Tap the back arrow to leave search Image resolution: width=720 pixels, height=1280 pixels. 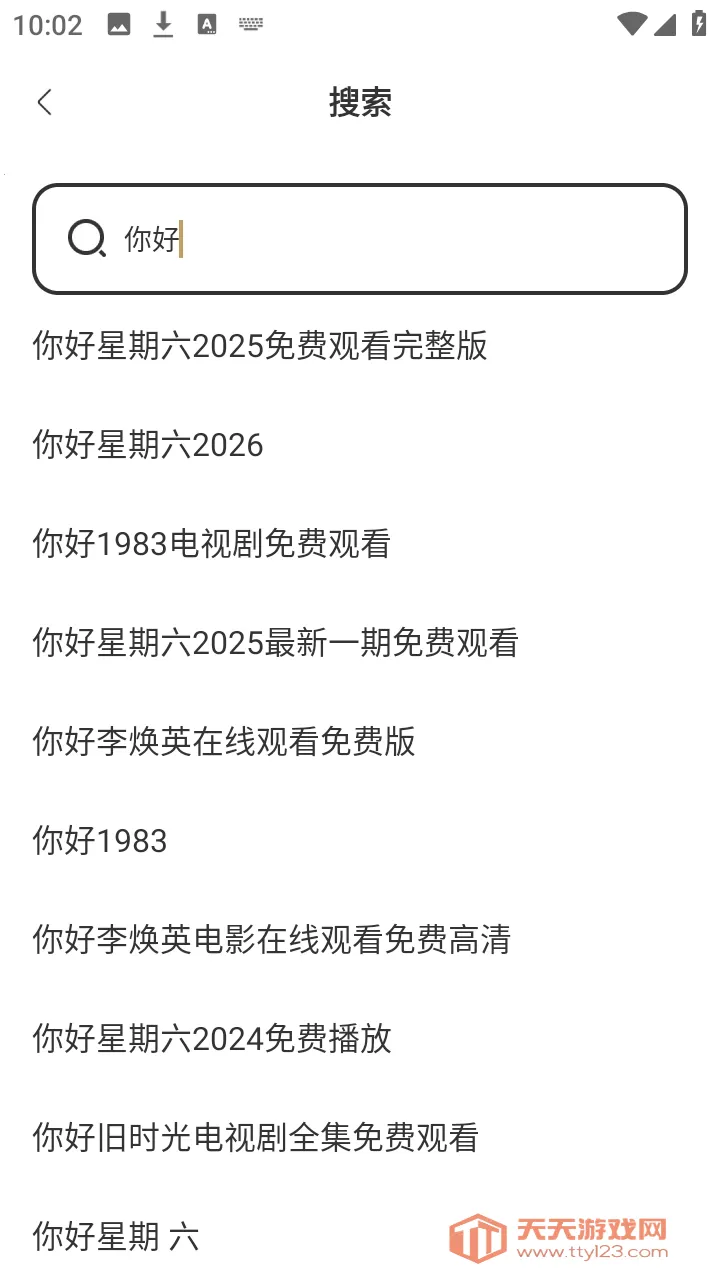pyautogui.click(x=44, y=103)
